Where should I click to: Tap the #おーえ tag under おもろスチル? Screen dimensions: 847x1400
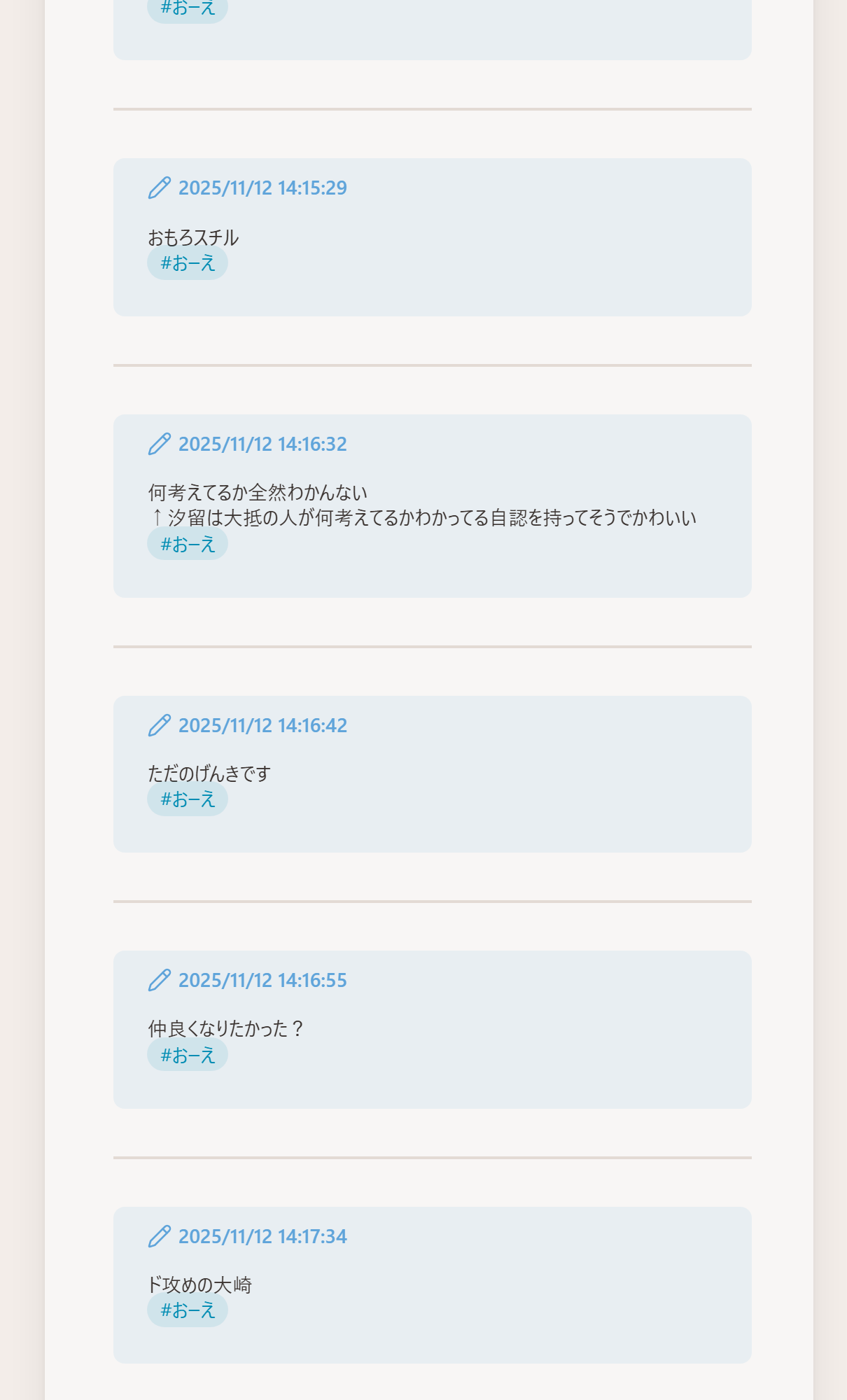click(187, 263)
